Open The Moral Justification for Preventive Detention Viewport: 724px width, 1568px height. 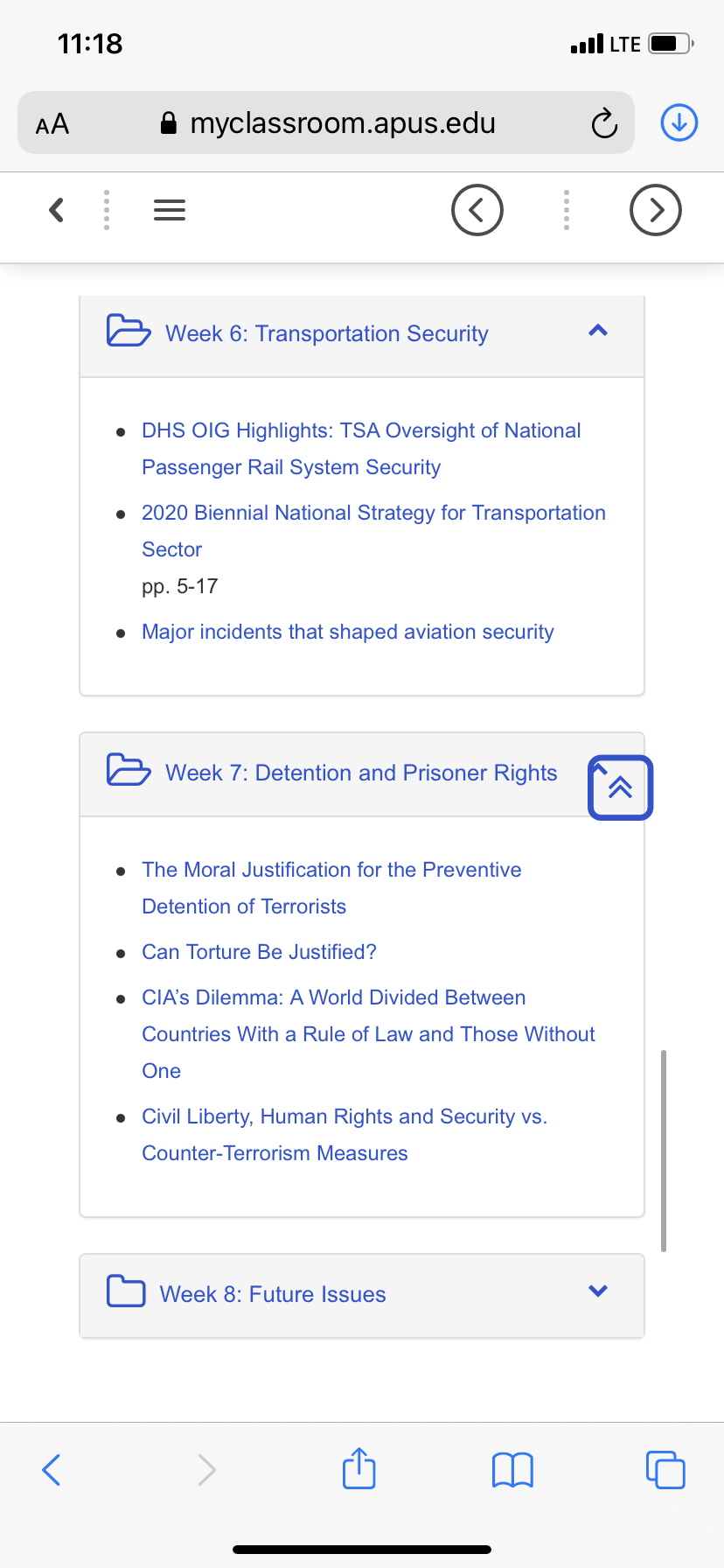click(331, 888)
